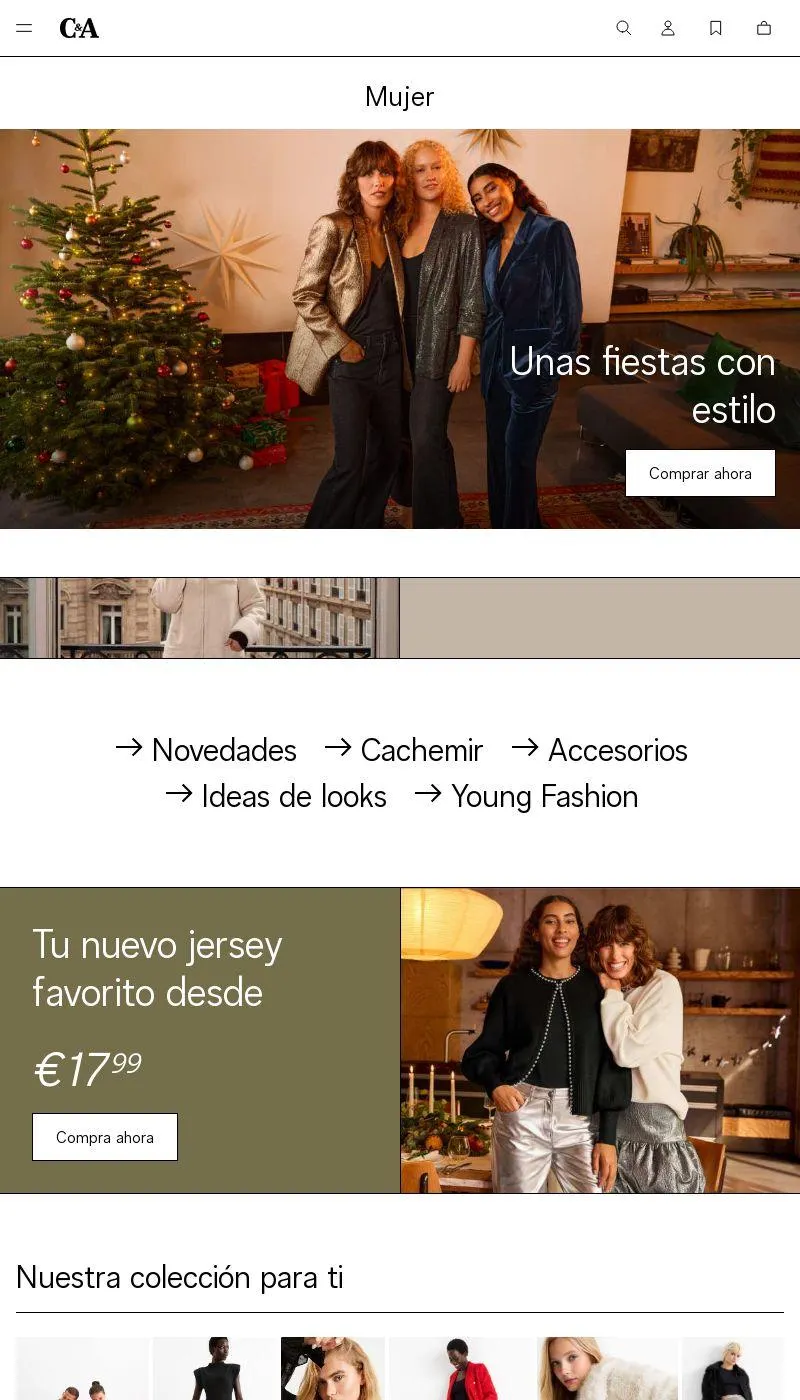Tap Compra ahora on jersey offer

(x=105, y=1137)
